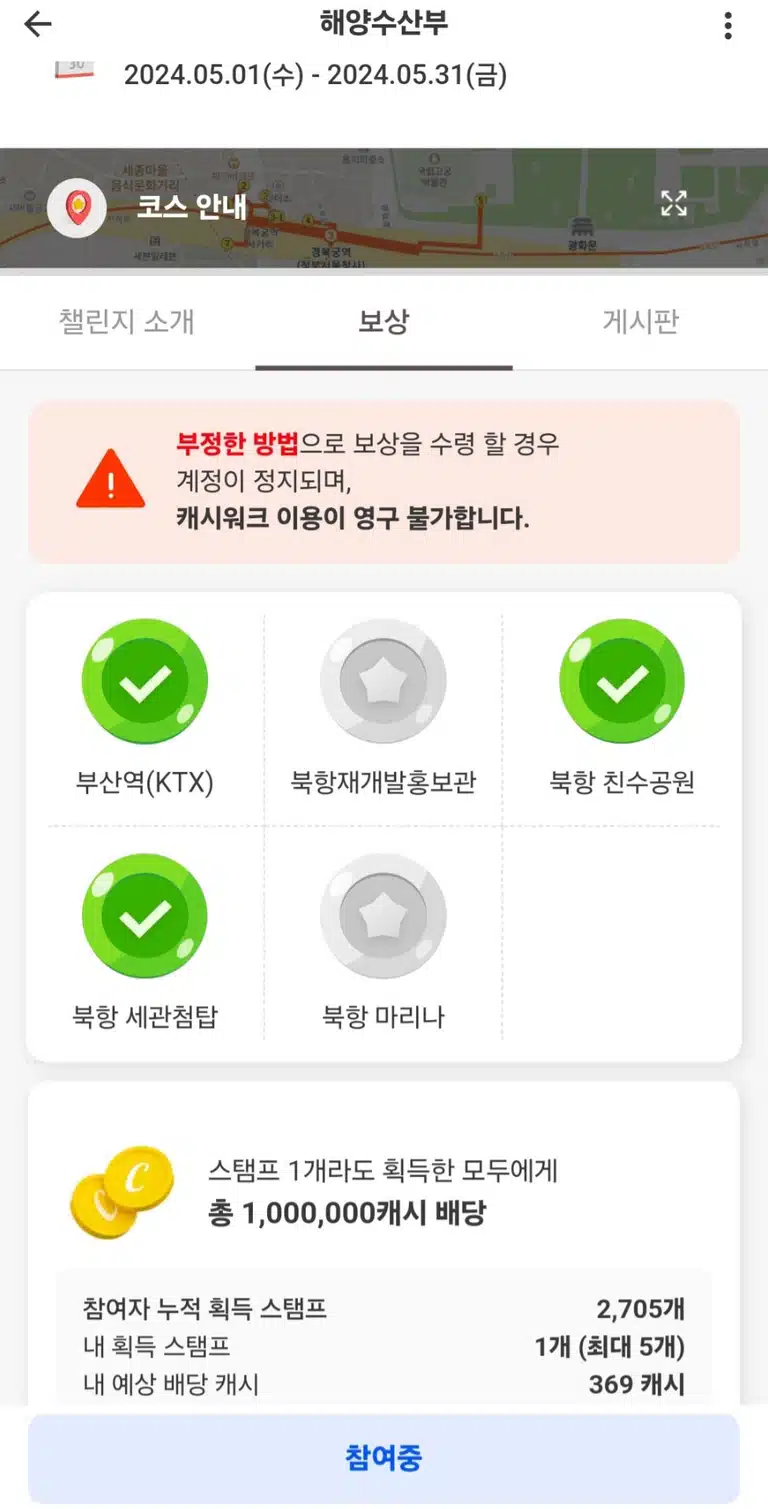
Task: Switch to the 챌린지 소개 tab
Action: pyautogui.click(x=127, y=322)
